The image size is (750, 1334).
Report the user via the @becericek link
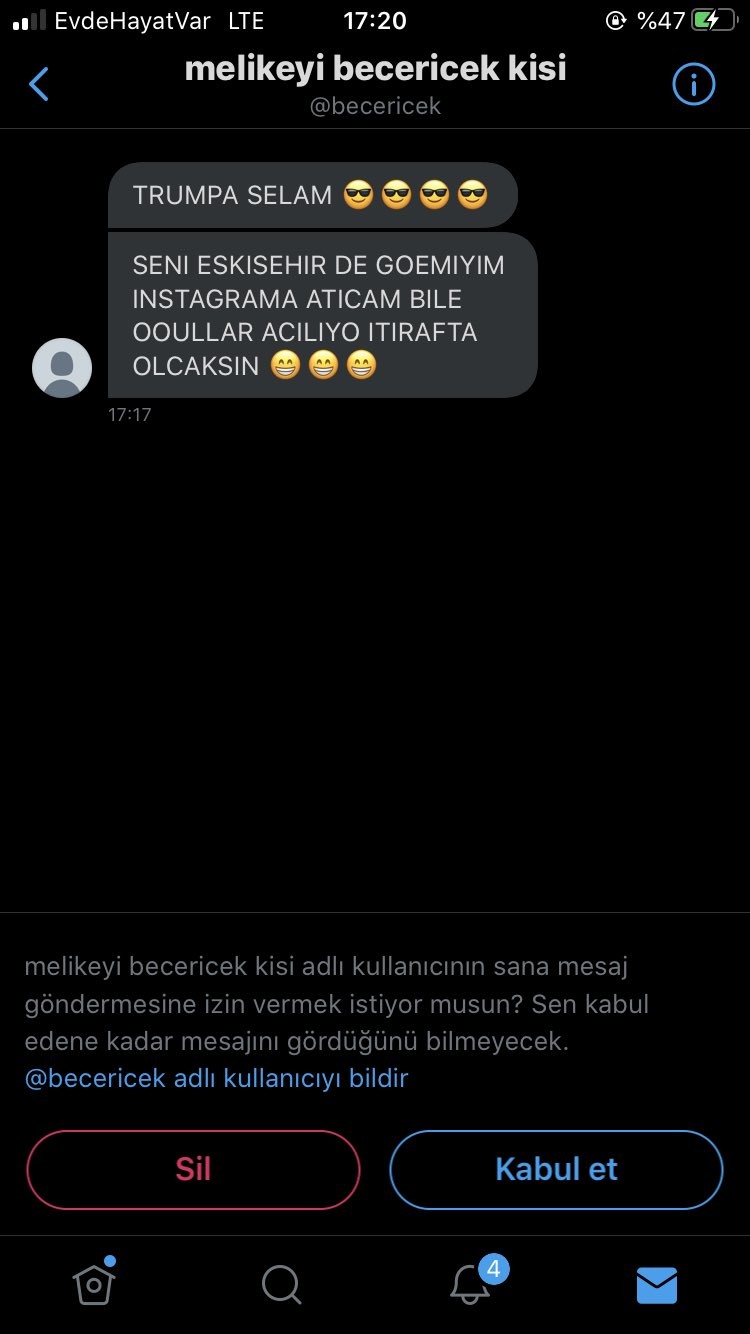(x=216, y=1078)
